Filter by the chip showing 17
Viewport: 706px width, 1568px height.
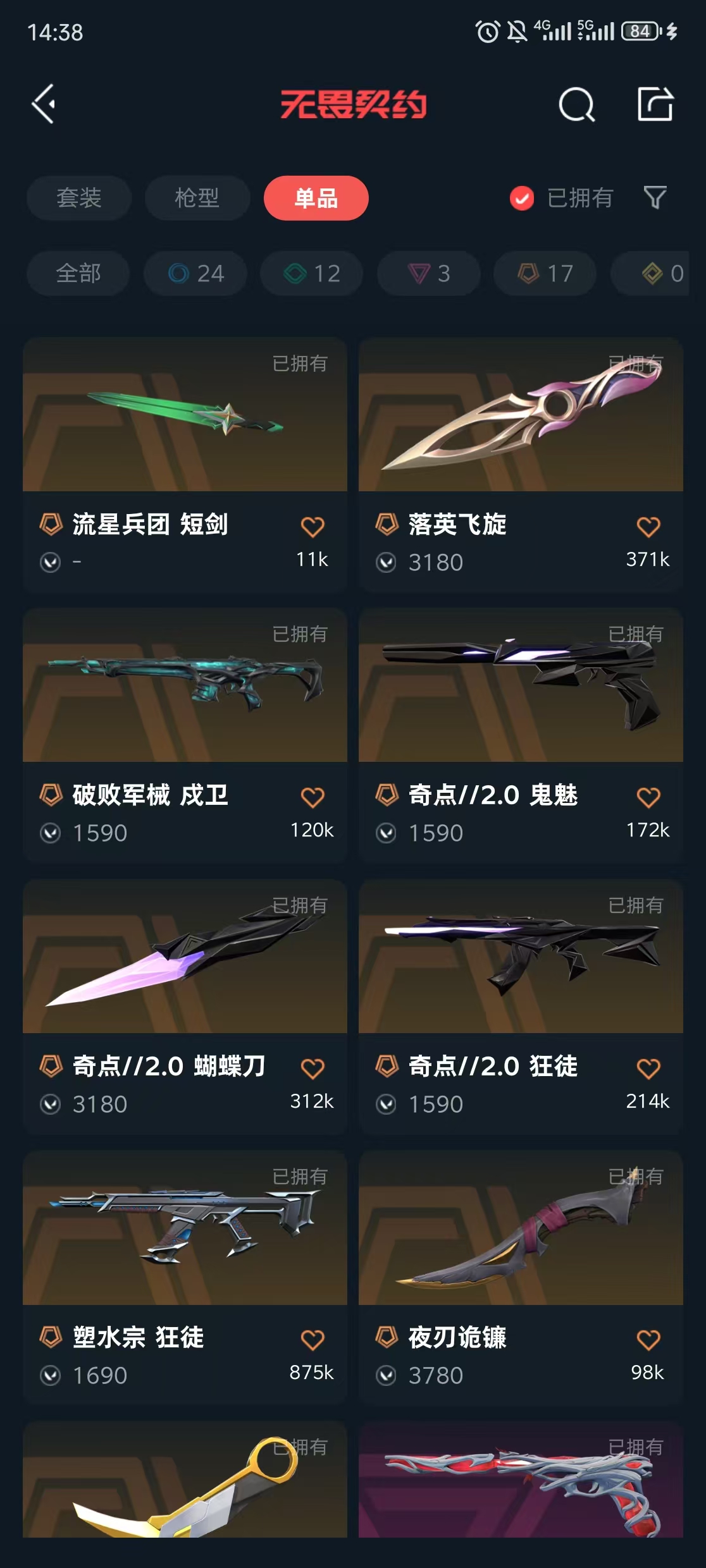tap(545, 273)
